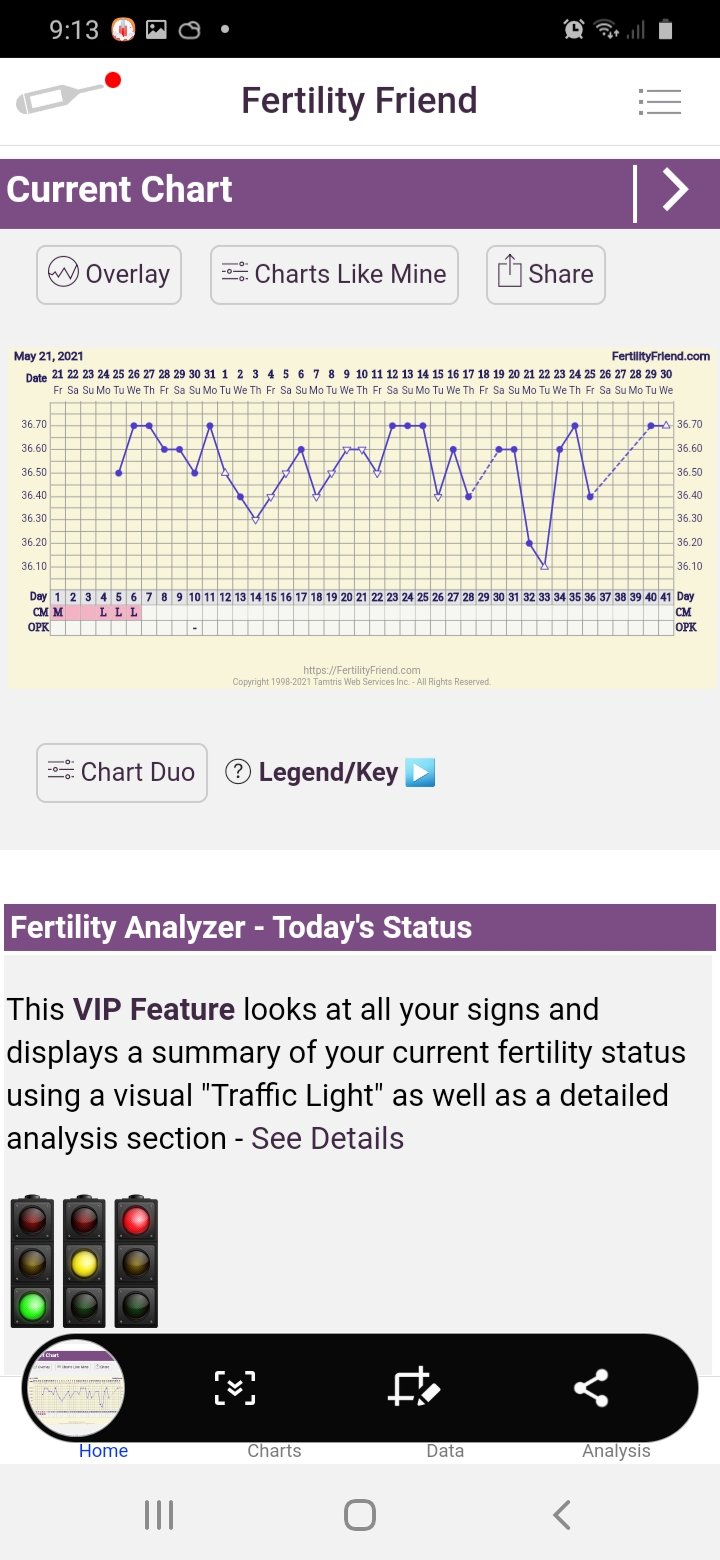Open Chart Duo
Image resolution: width=720 pixels, height=1560 pixels.
point(121,772)
